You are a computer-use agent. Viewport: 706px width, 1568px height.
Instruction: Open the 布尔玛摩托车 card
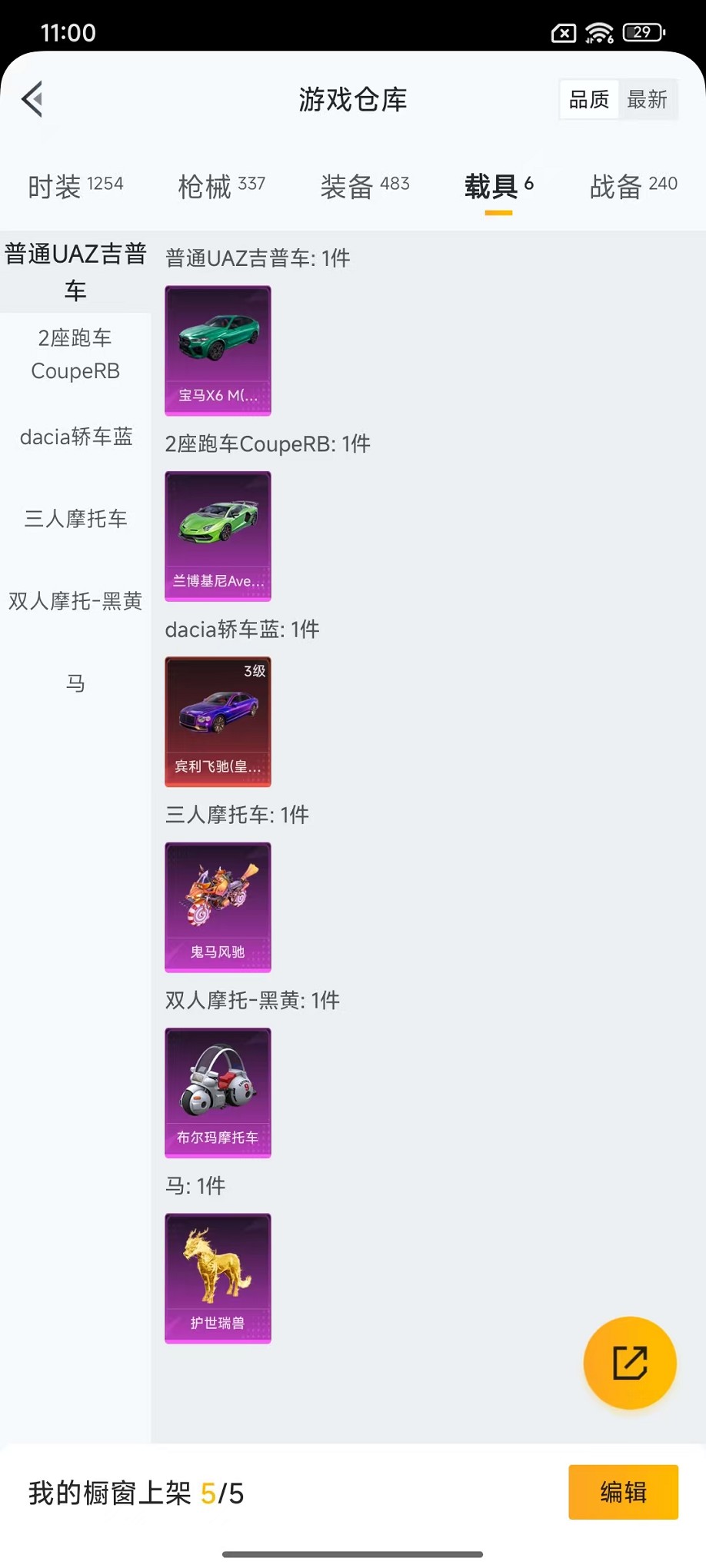click(x=218, y=1092)
